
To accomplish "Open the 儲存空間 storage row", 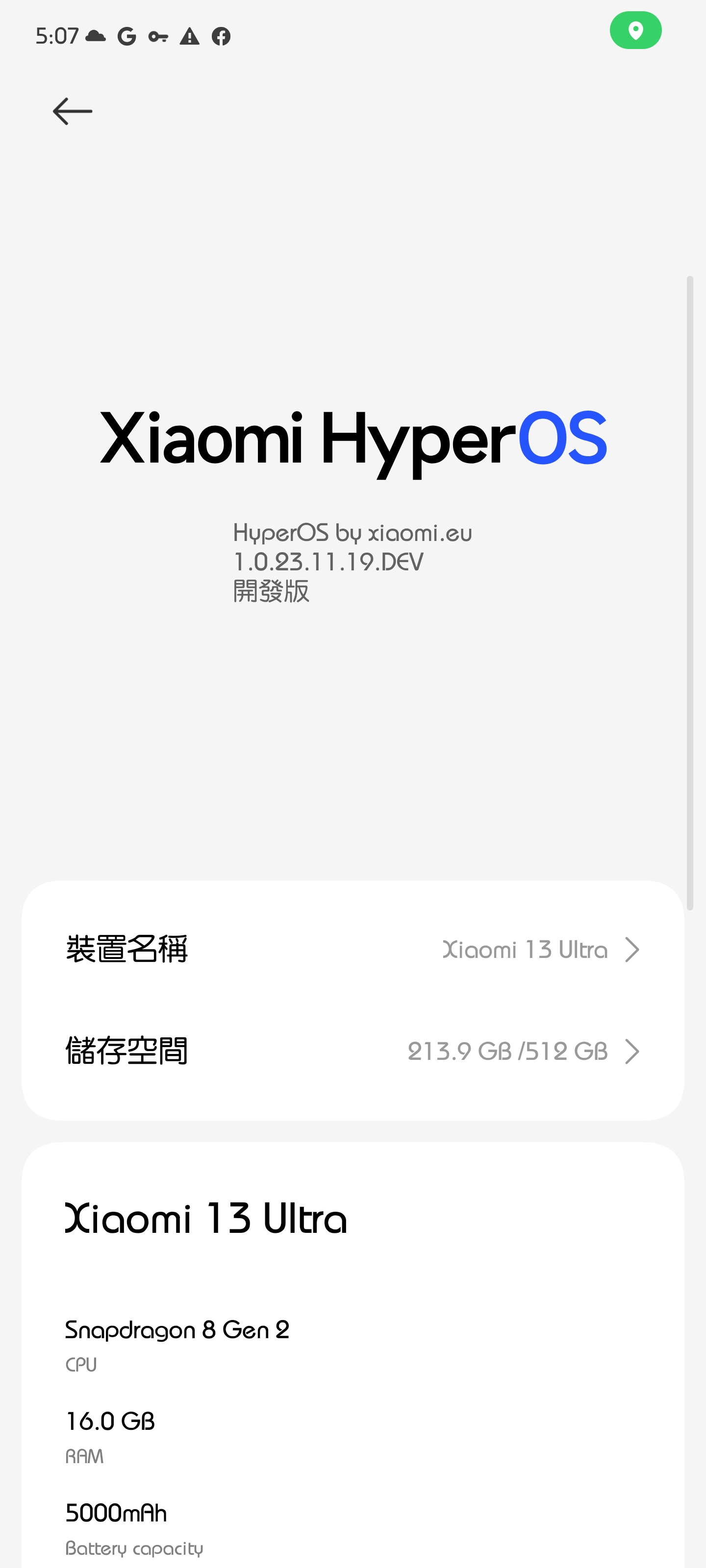I will [353, 1051].
